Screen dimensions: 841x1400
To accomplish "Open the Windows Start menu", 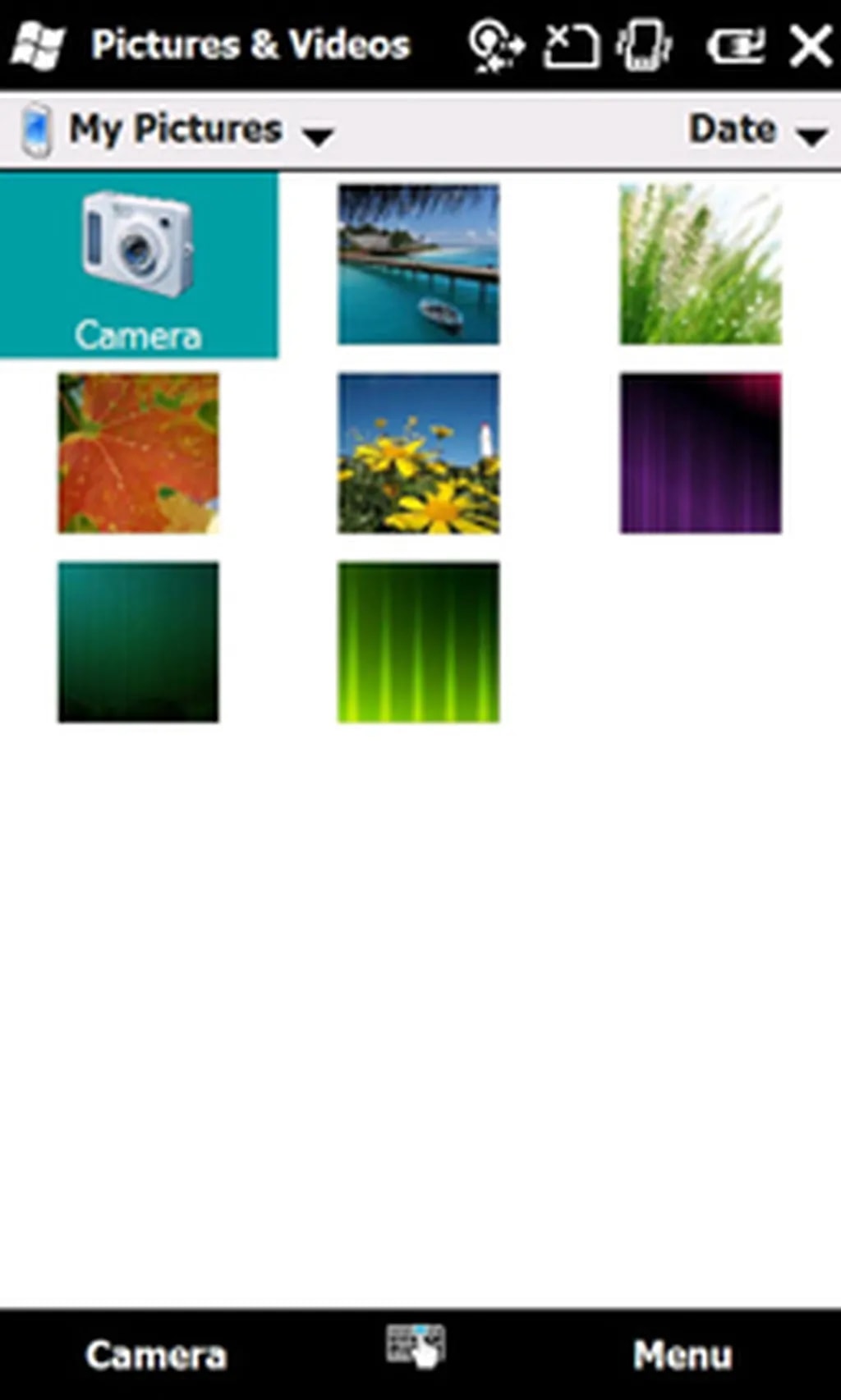I will [37, 45].
